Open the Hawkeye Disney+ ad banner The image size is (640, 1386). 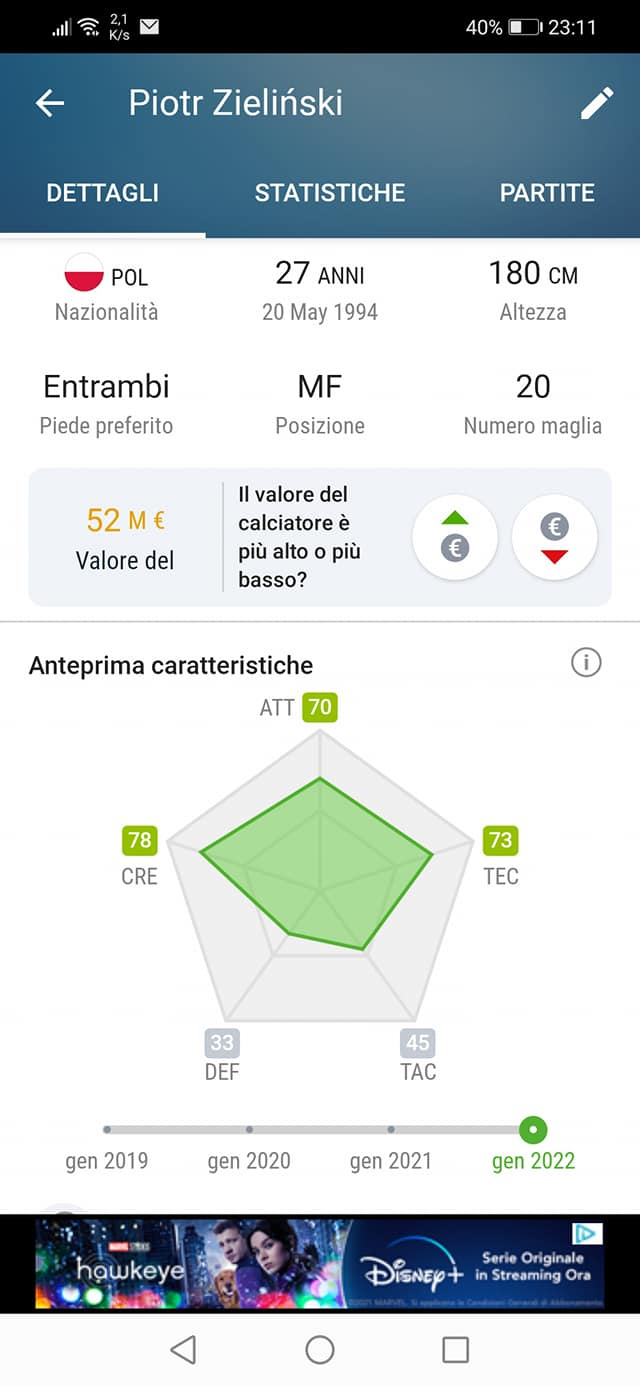click(x=320, y=1264)
